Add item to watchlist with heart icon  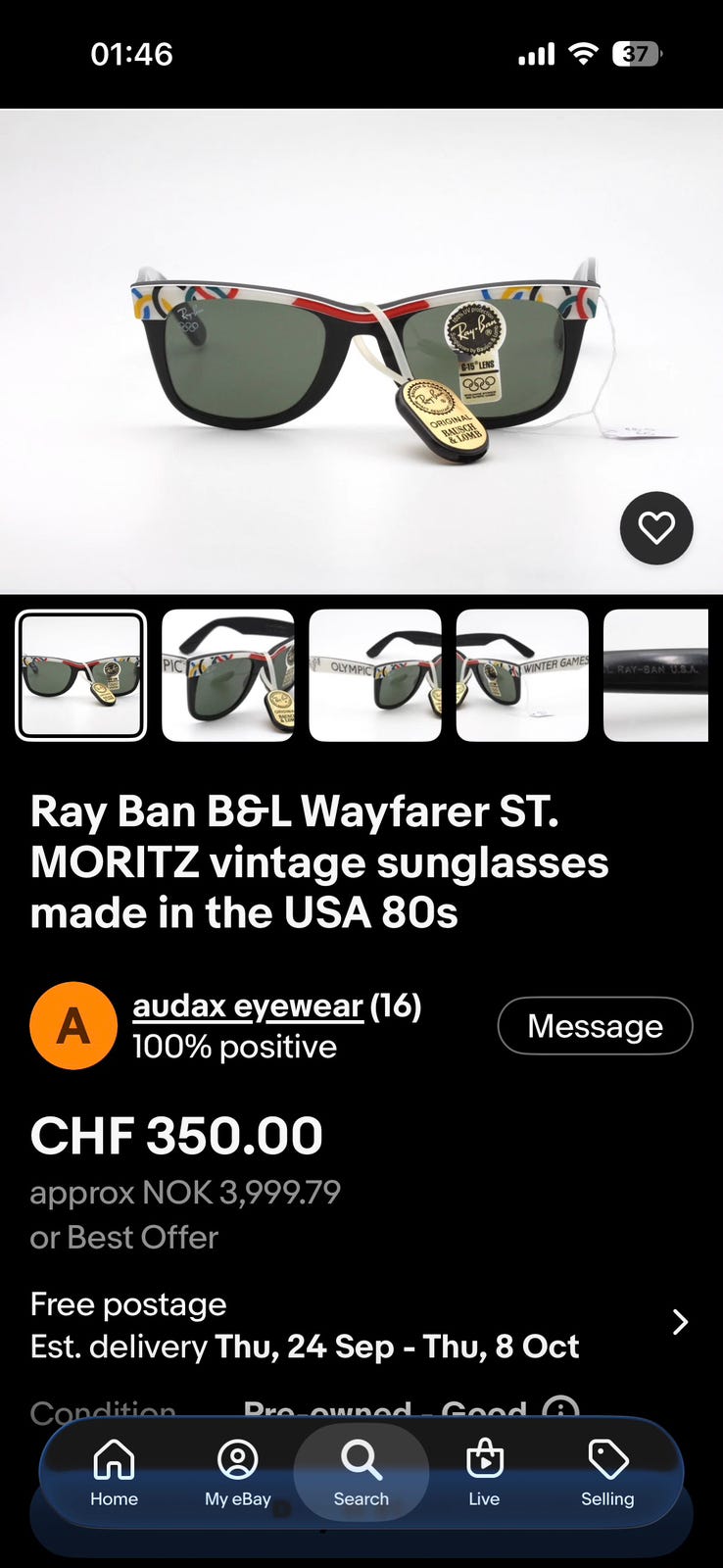coord(656,528)
